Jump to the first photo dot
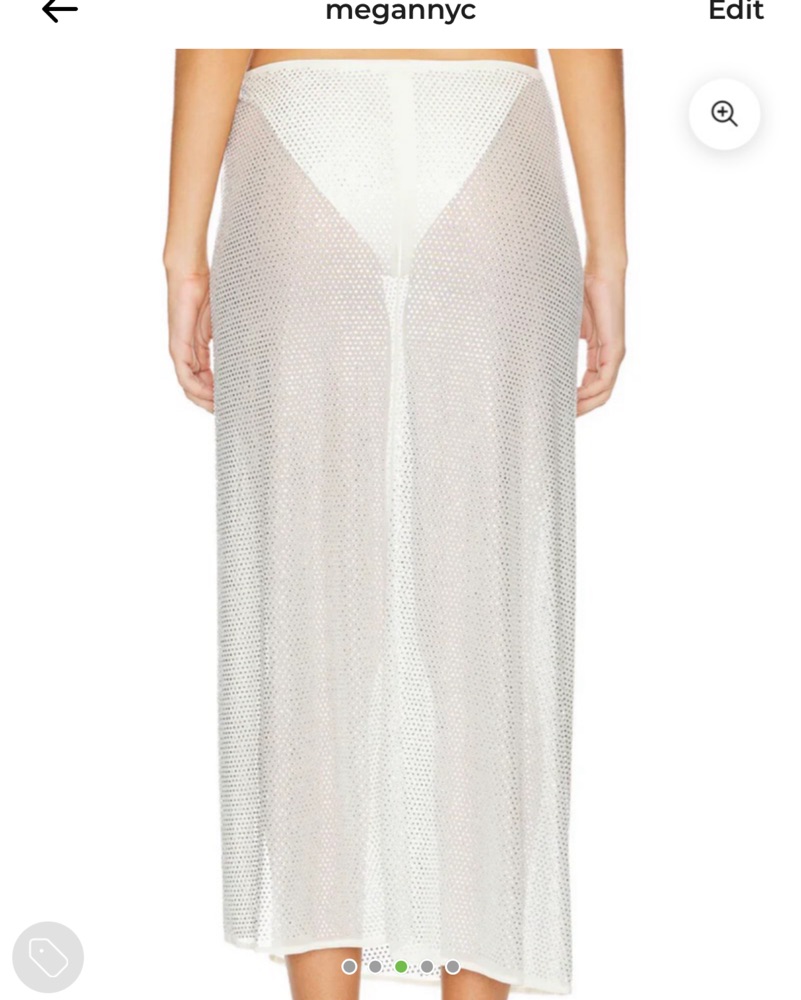The image size is (801, 1000). [349, 967]
